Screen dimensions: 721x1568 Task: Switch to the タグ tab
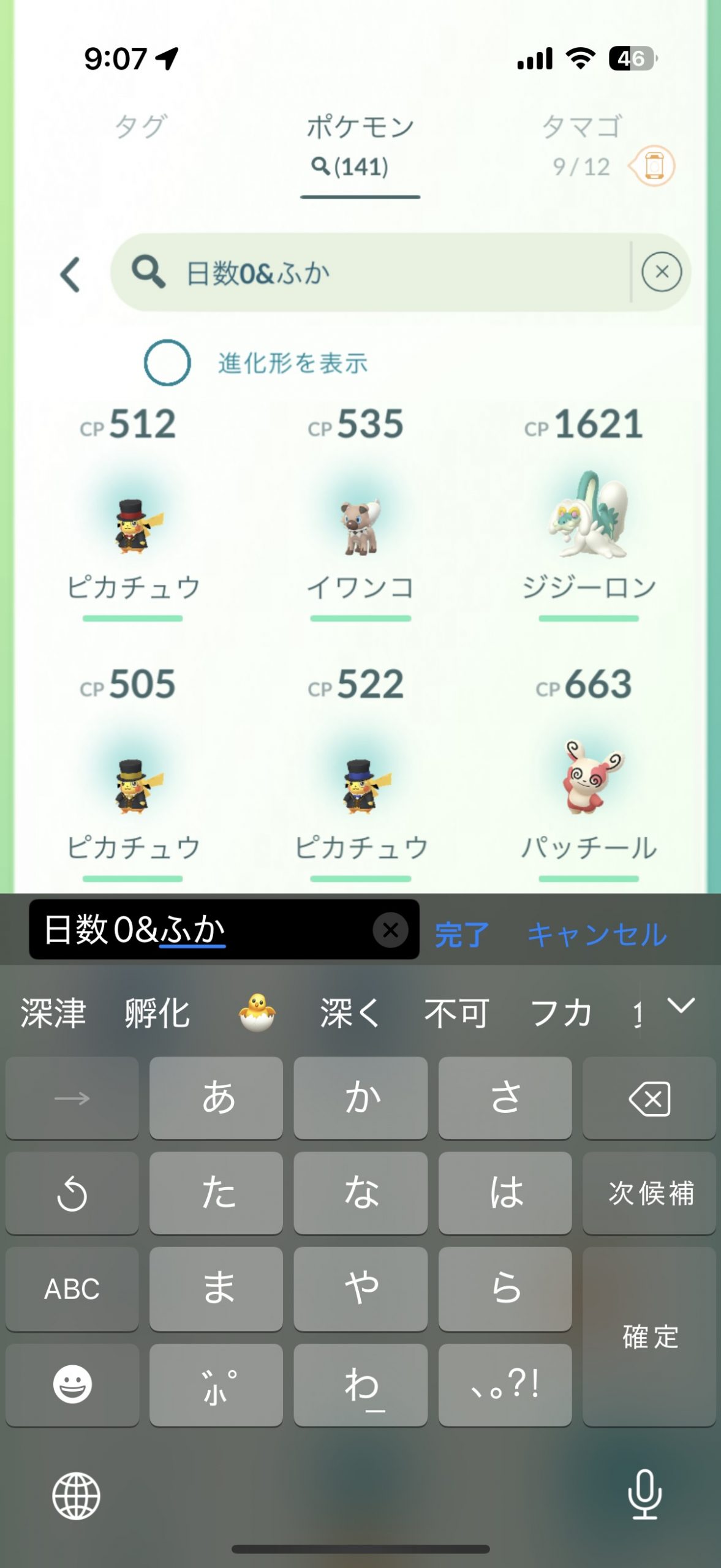coord(140,127)
